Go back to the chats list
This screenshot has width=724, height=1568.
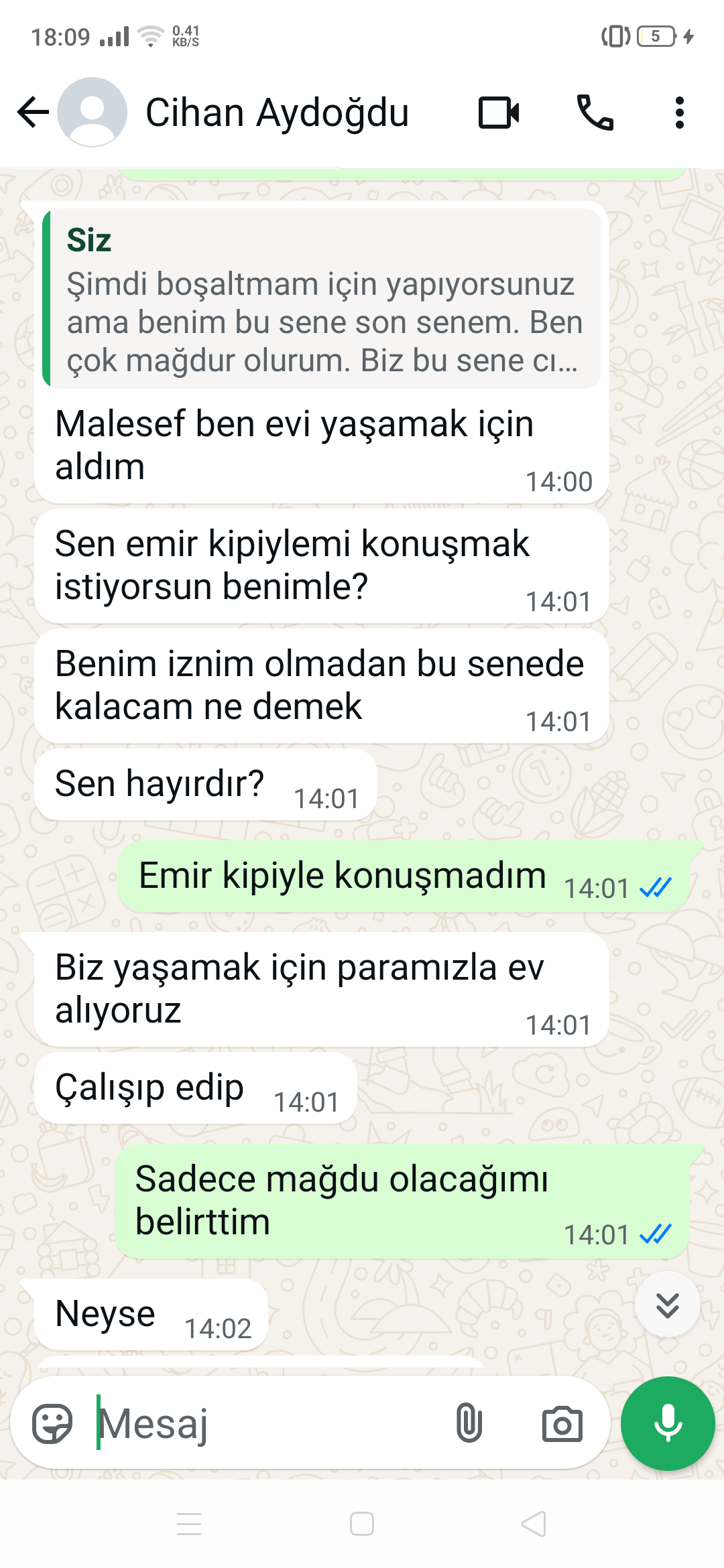point(34,112)
